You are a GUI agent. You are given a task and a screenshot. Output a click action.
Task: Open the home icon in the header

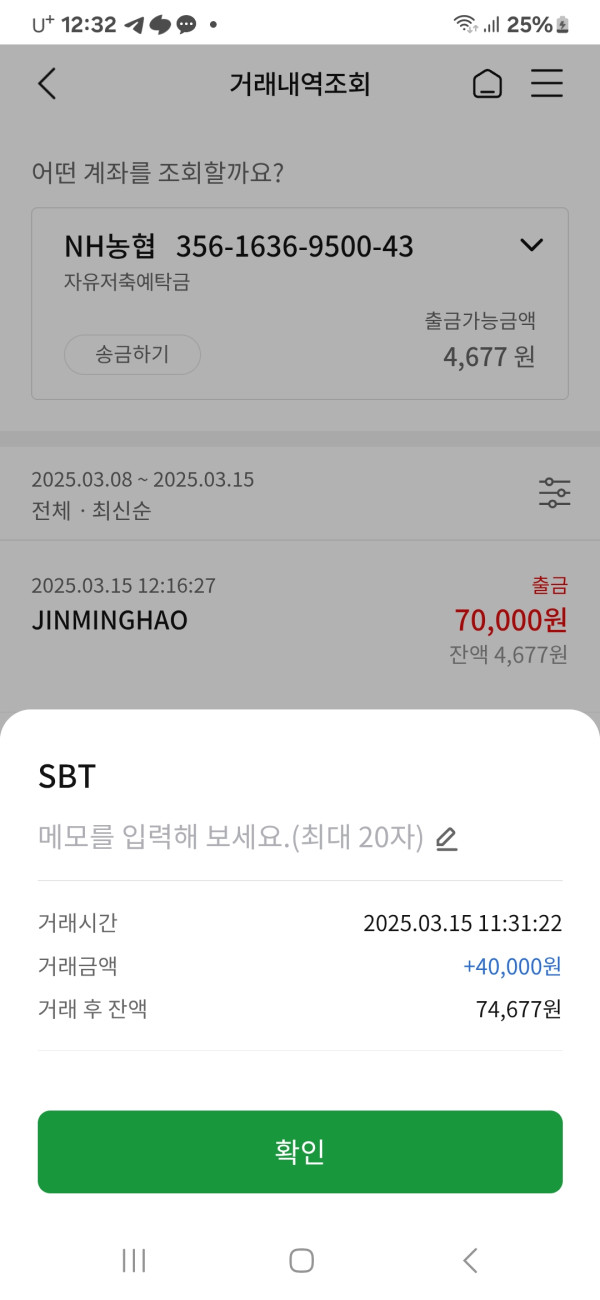[487, 84]
